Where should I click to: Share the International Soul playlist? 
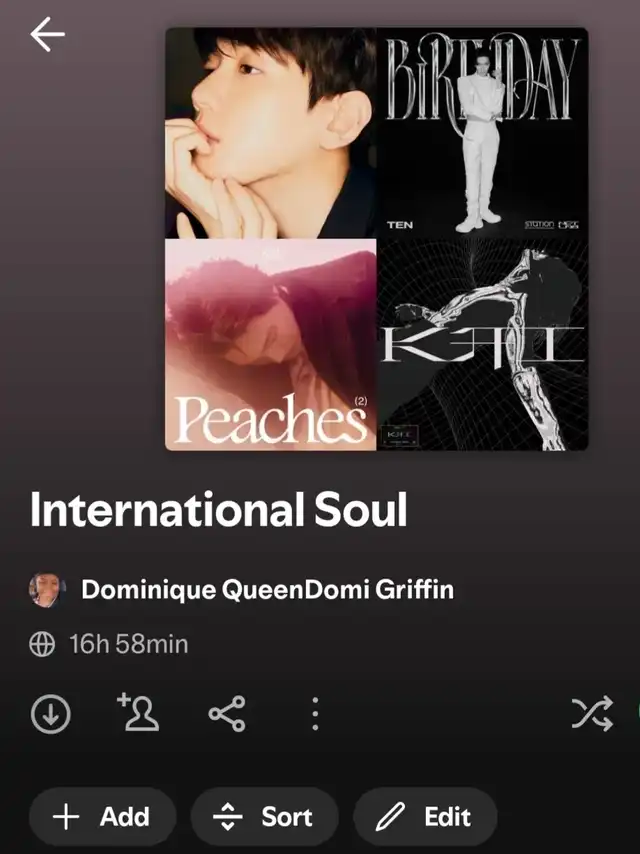click(227, 714)
